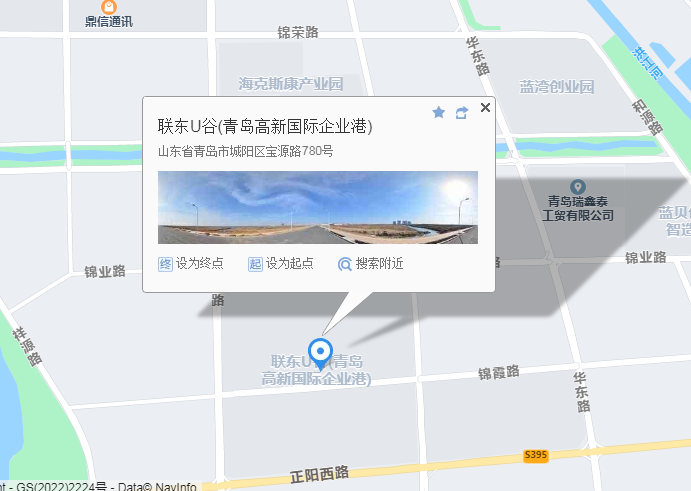Favorite this location with the star icon
The image size is (691, 491).
point(438,113)
